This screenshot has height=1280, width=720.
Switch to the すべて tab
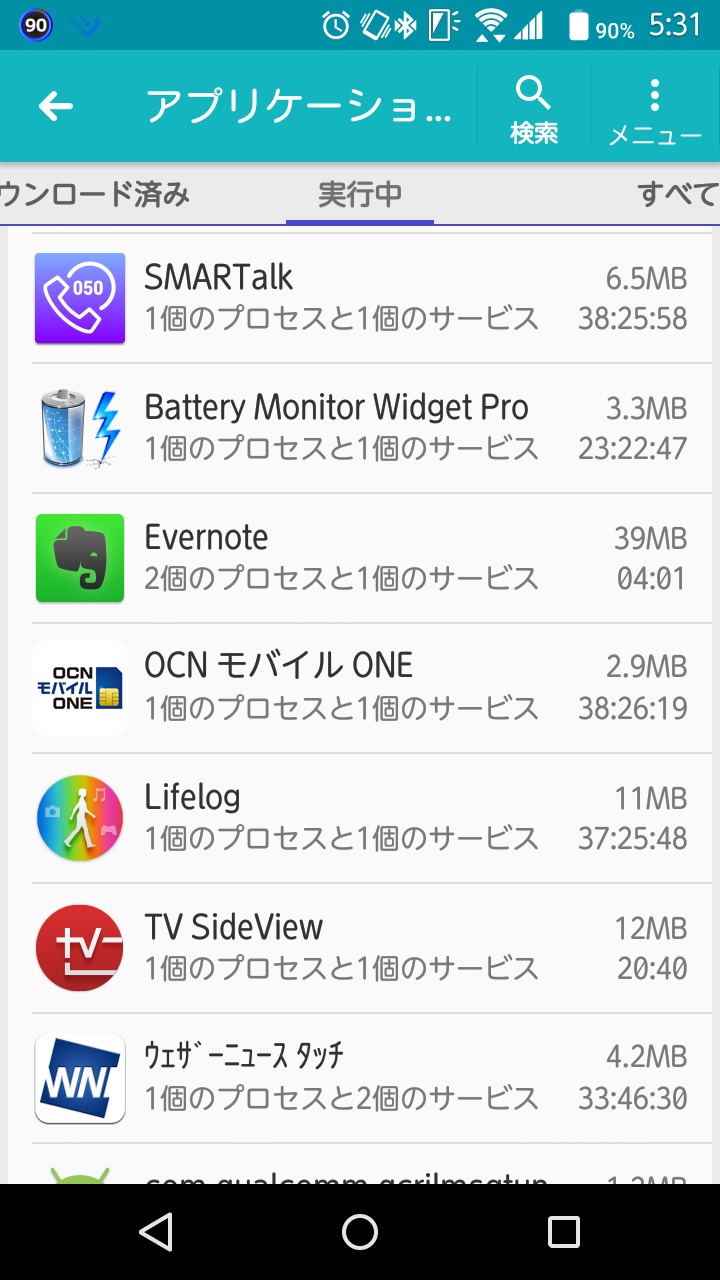[x=677, y=193]
